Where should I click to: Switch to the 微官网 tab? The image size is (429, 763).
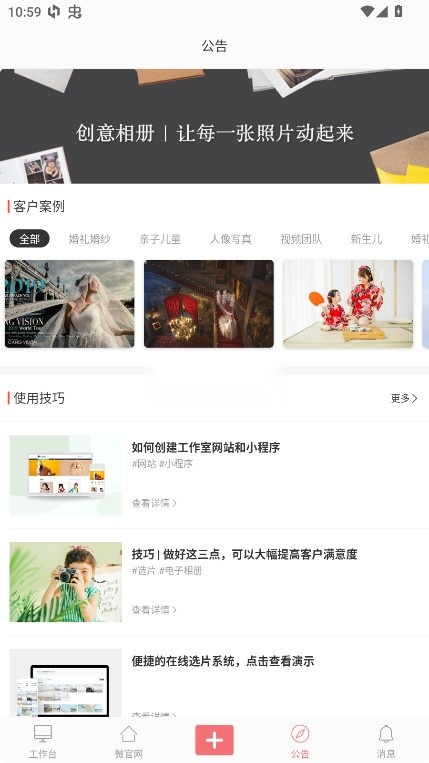coord(128,742)
